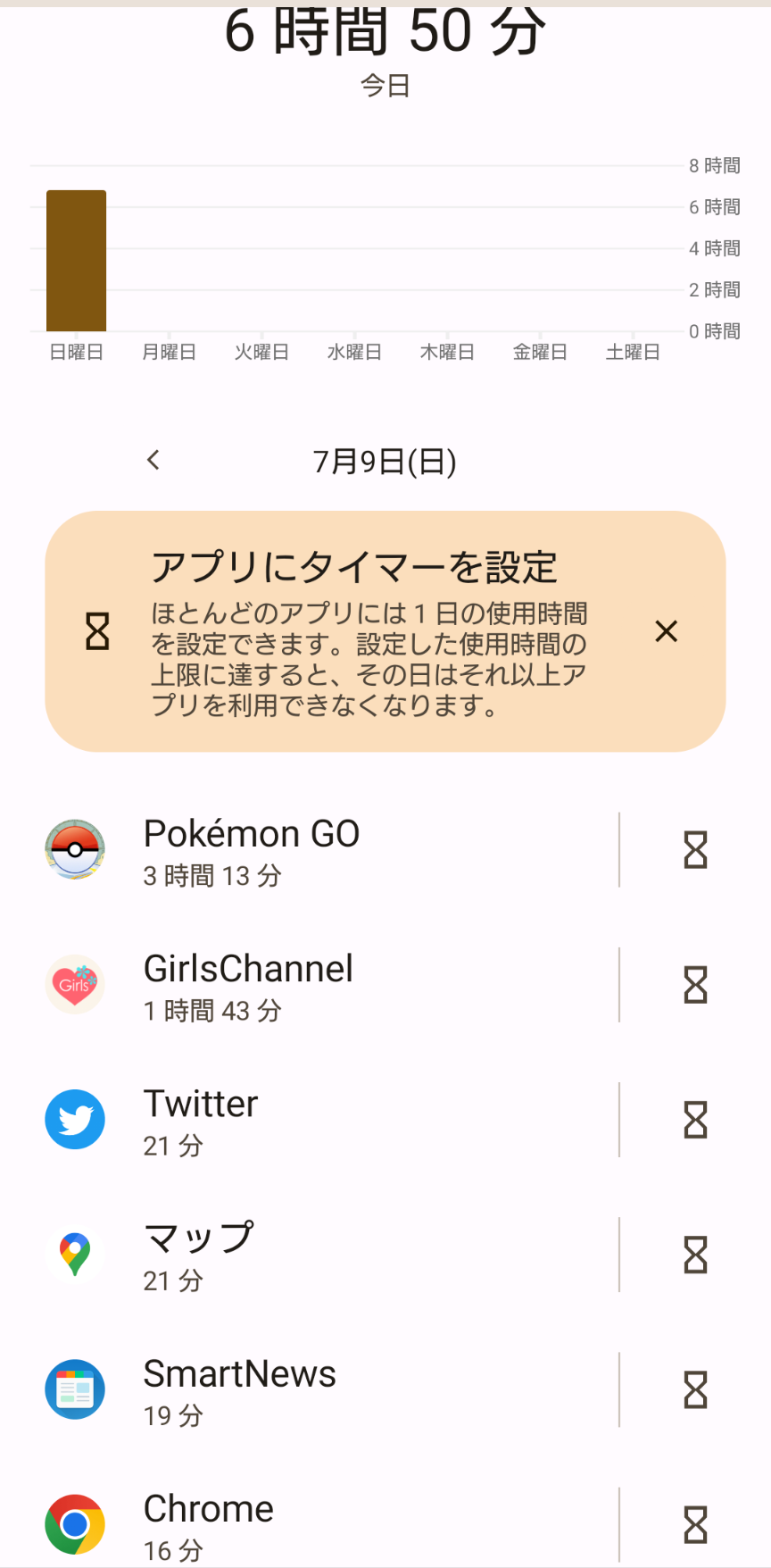
Task: Set a timer for SmartNews
Action: pyautogui.click(x=695, y=1389)
